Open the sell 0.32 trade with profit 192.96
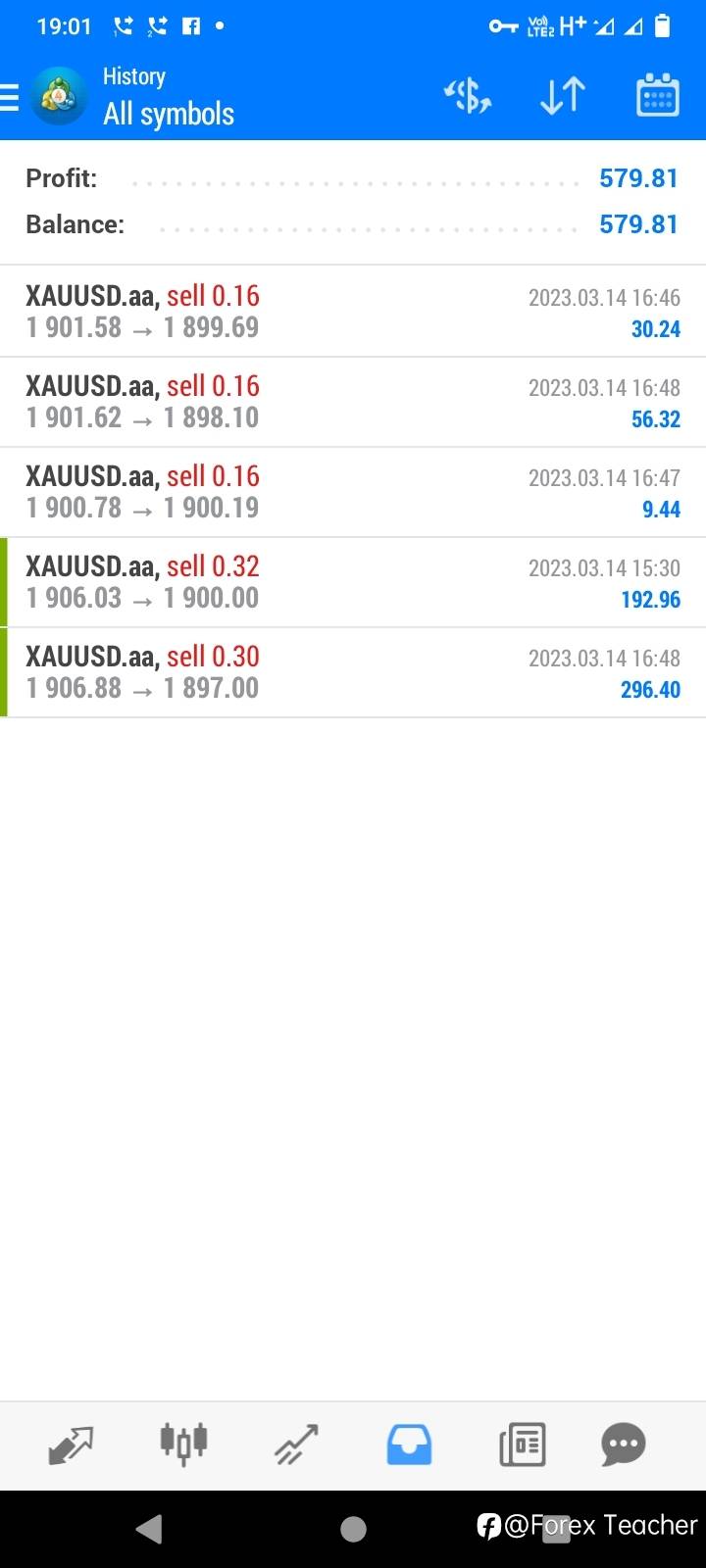Screen dimensions: 706x1568 point(353,582)
